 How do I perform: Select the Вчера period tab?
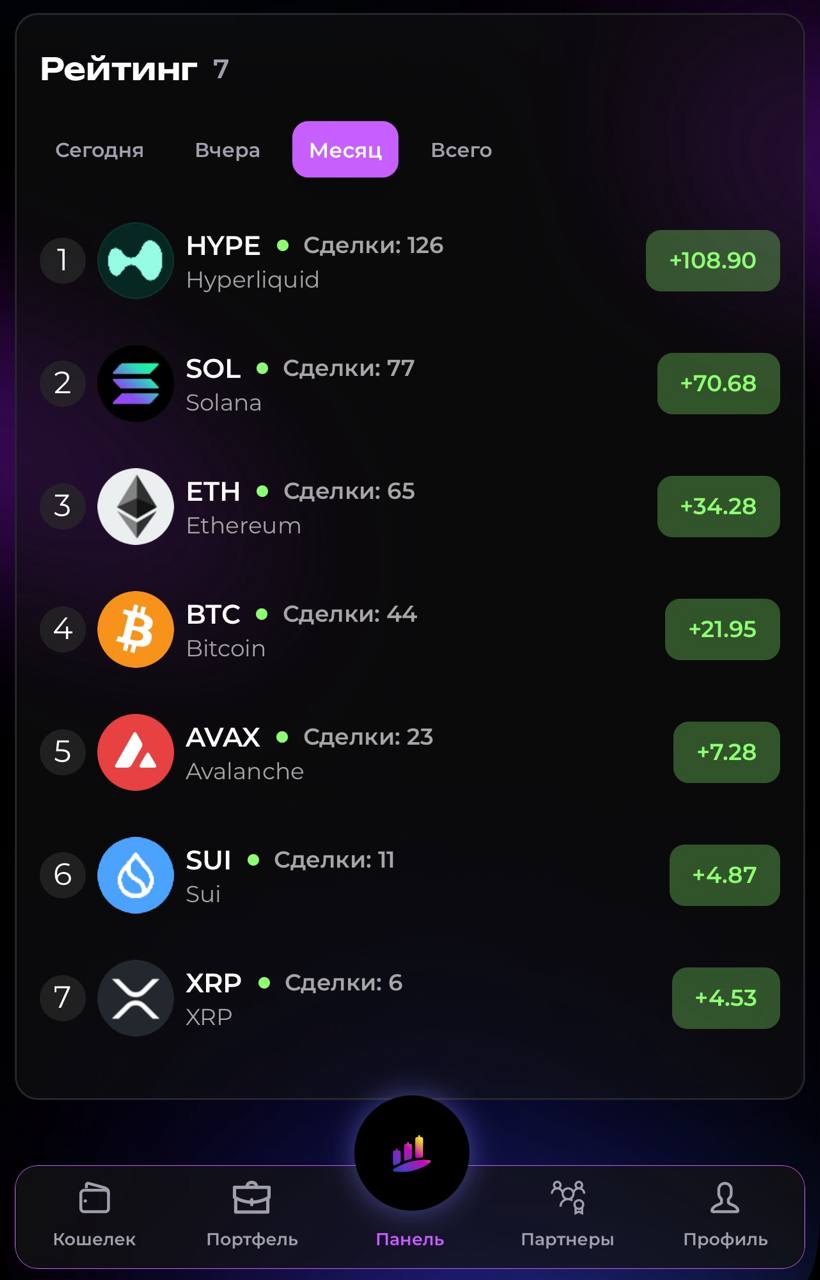pos(227,150)
